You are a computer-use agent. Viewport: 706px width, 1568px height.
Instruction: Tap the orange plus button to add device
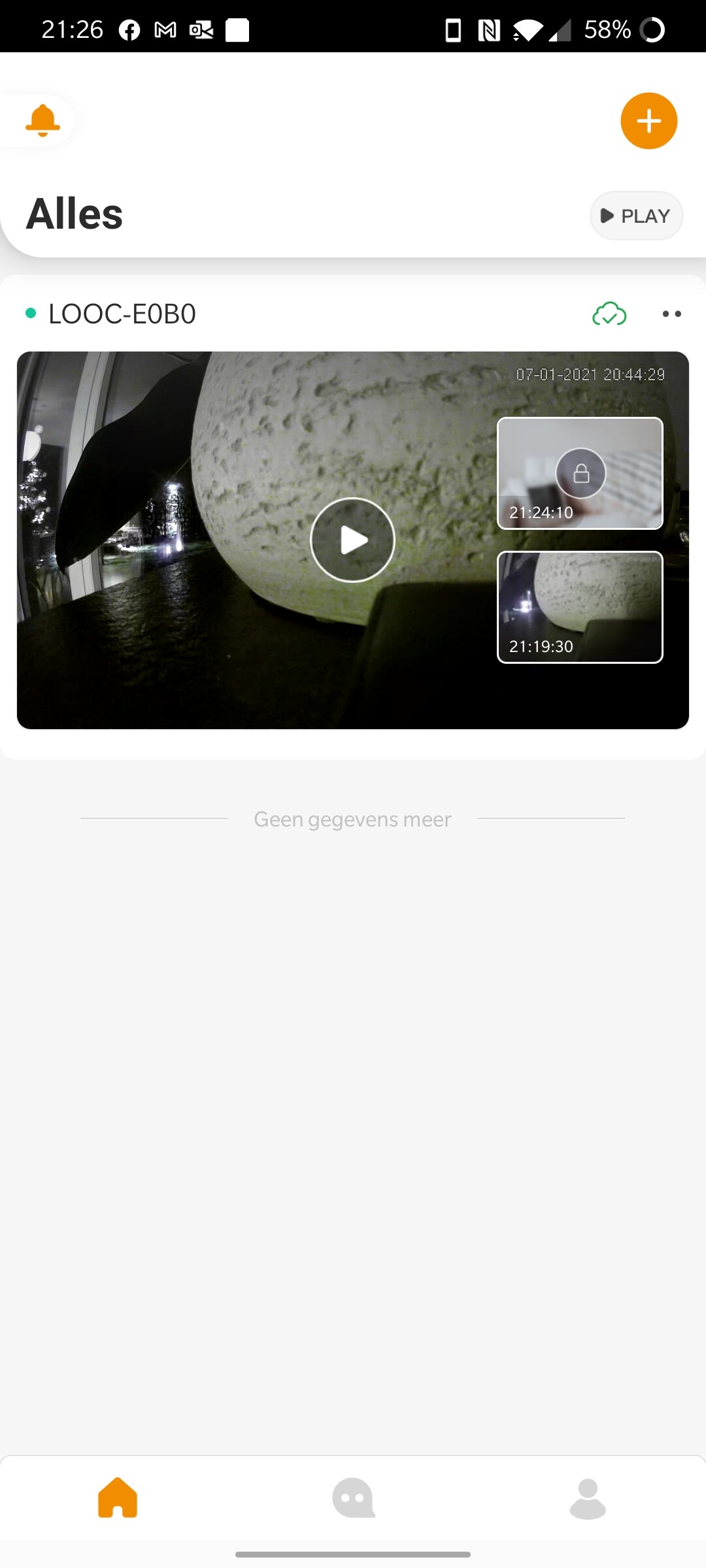pyautogui.click(x=648, y=121)
